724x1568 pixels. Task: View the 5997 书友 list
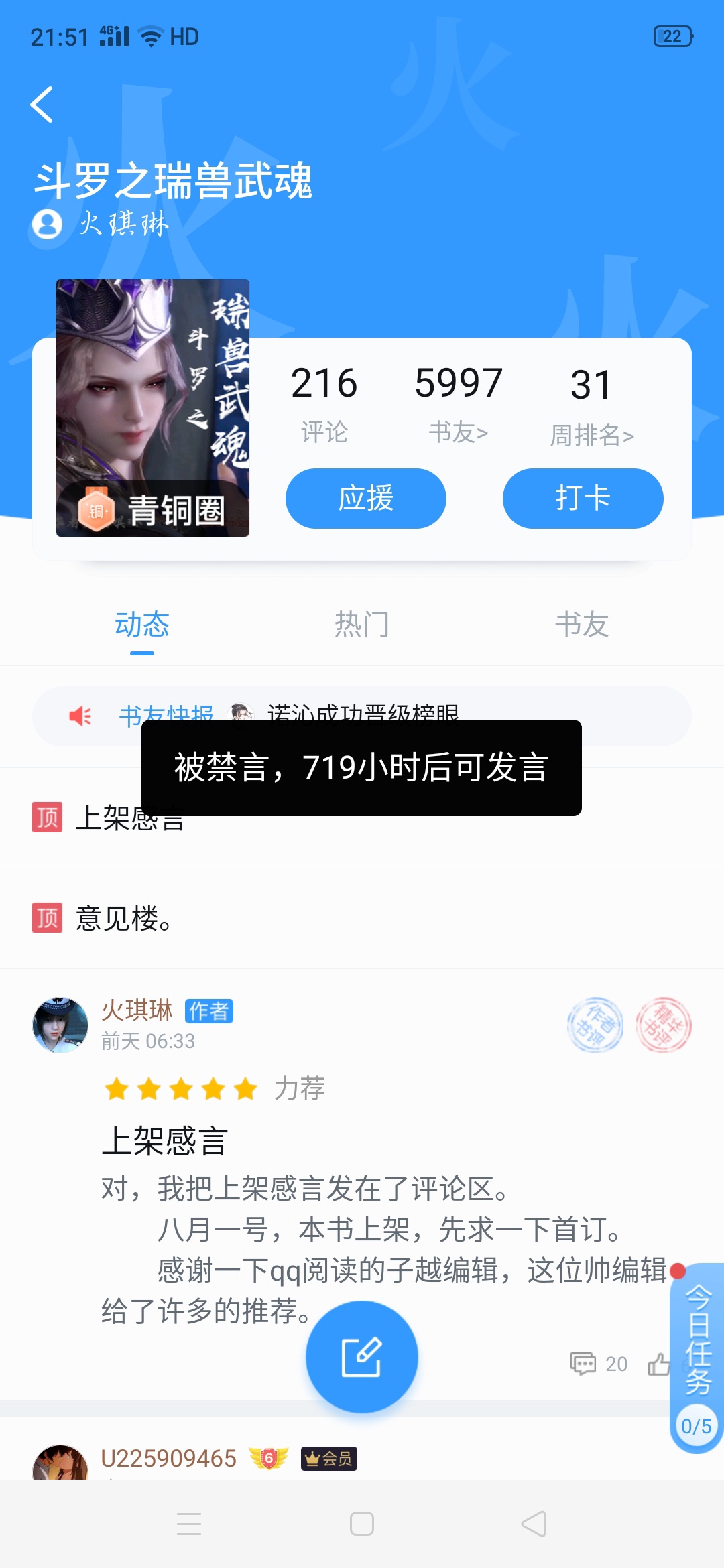(459, 401)
